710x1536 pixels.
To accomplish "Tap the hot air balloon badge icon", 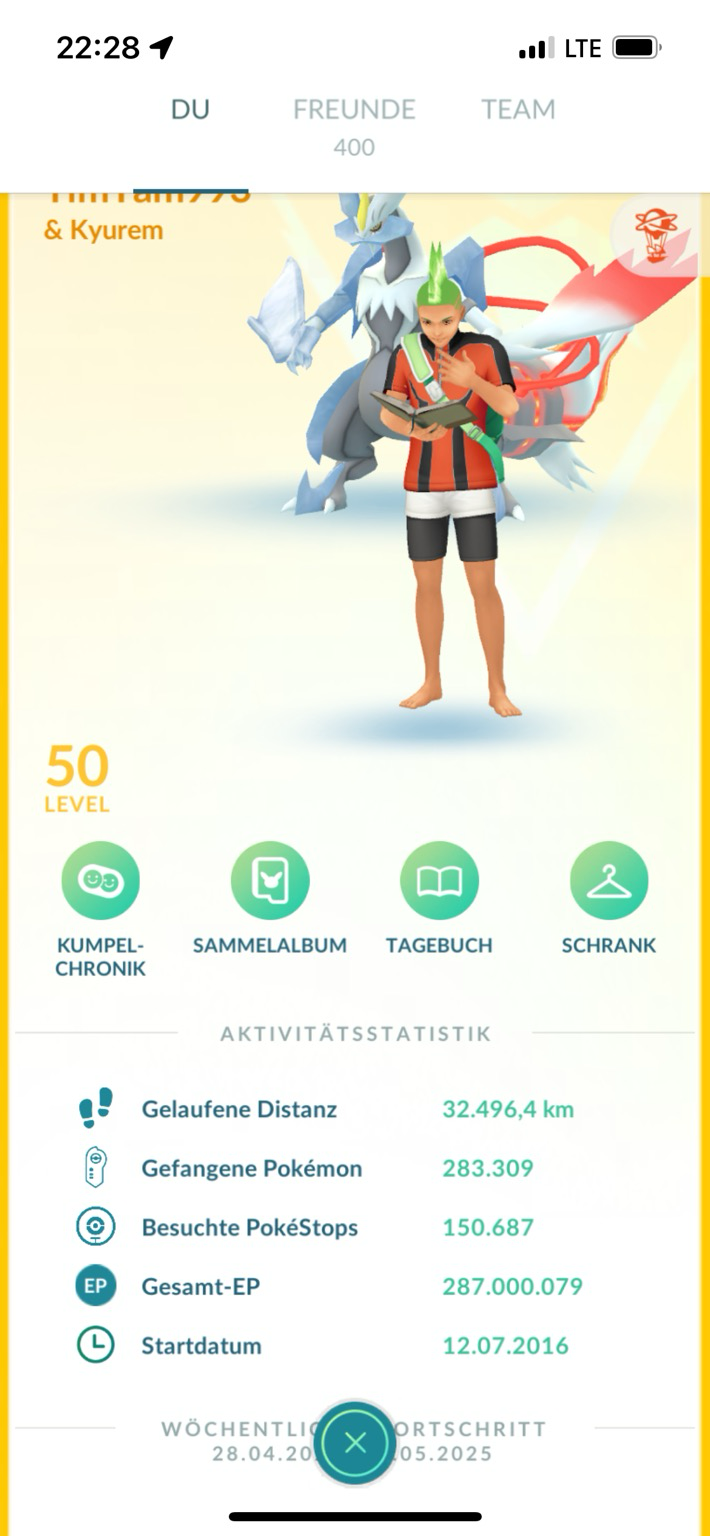I will (x=655, y=232).
